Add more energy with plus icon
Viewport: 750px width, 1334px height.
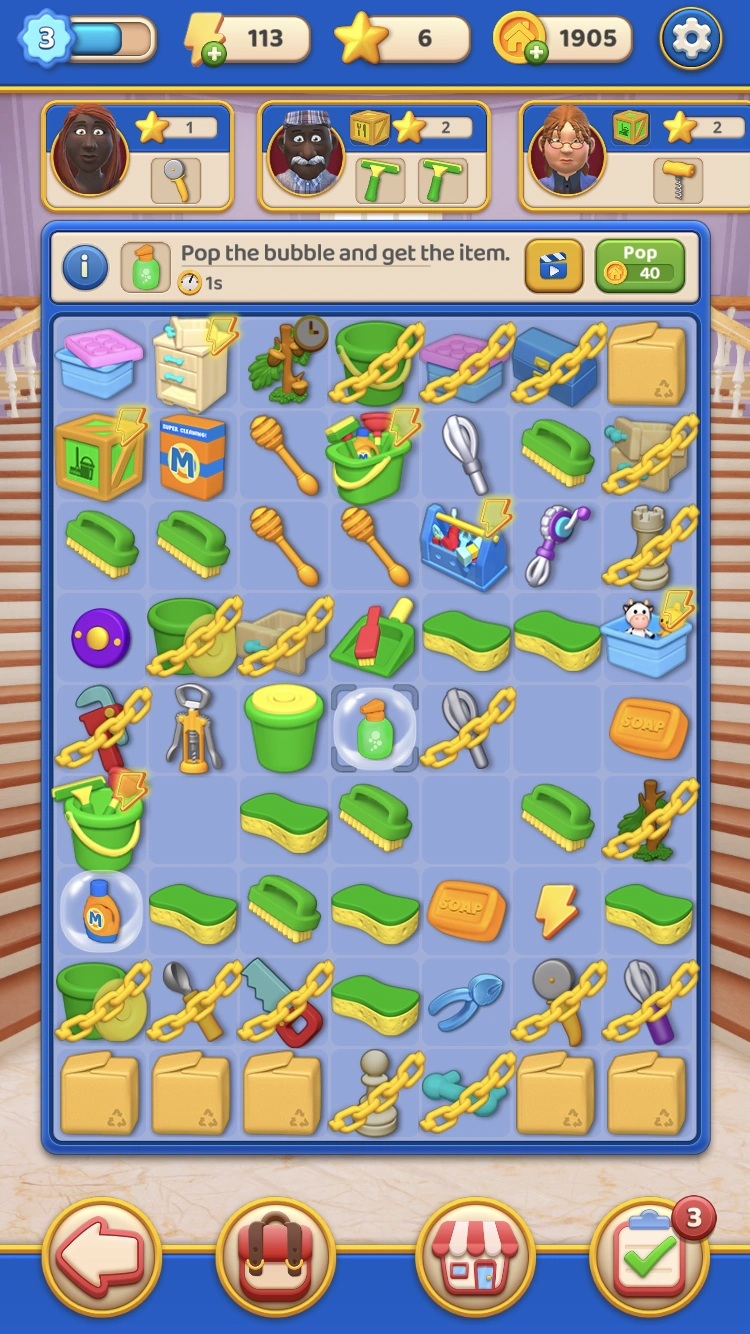213,54
